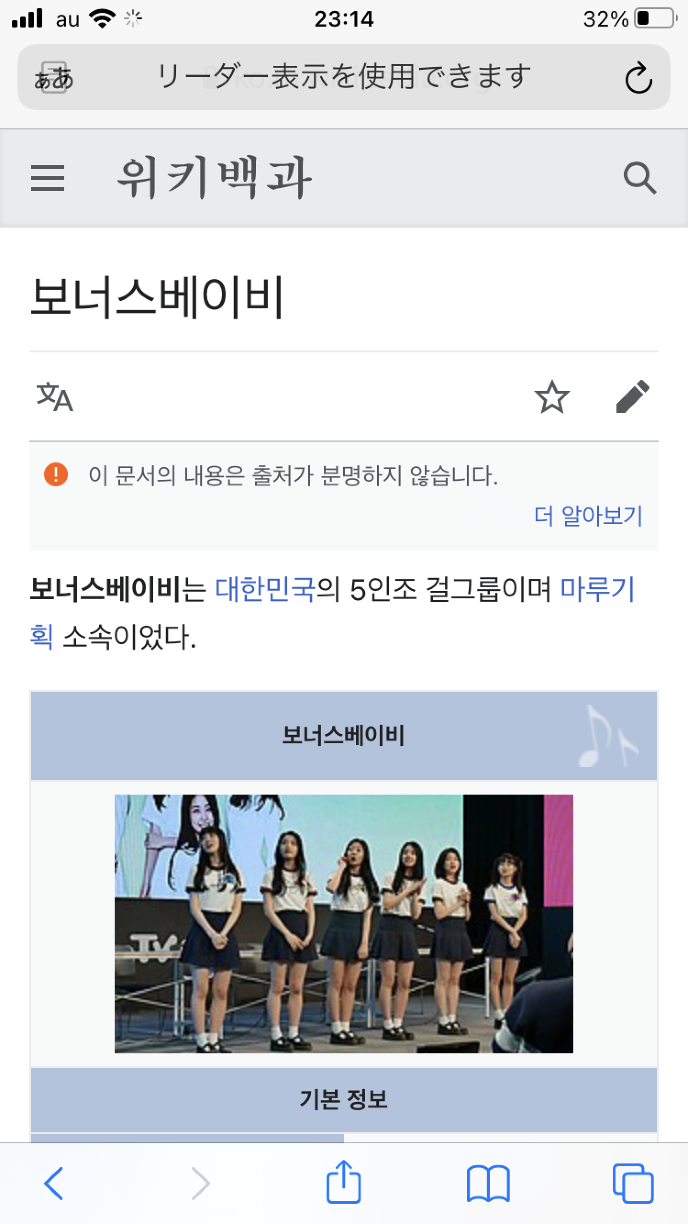Open the 마루기획 link
Screen dimensions: 688x1224
tap(596, 590)
